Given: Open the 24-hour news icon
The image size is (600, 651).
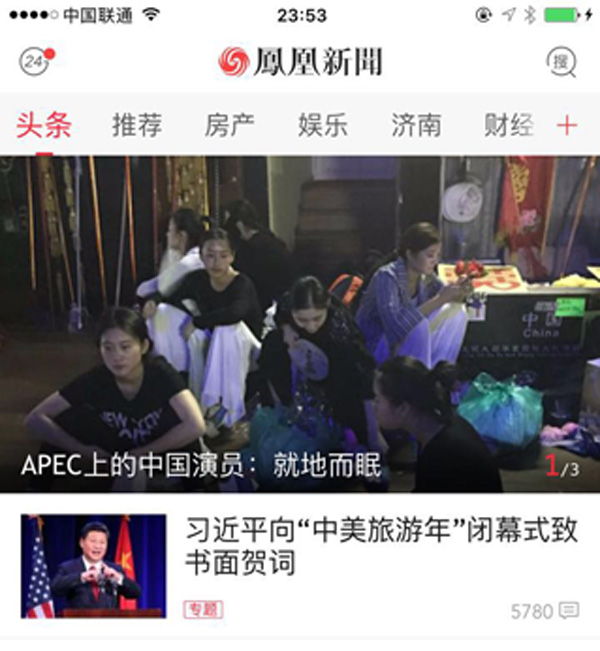Looking at the screenshot, I should click(35, 62).
